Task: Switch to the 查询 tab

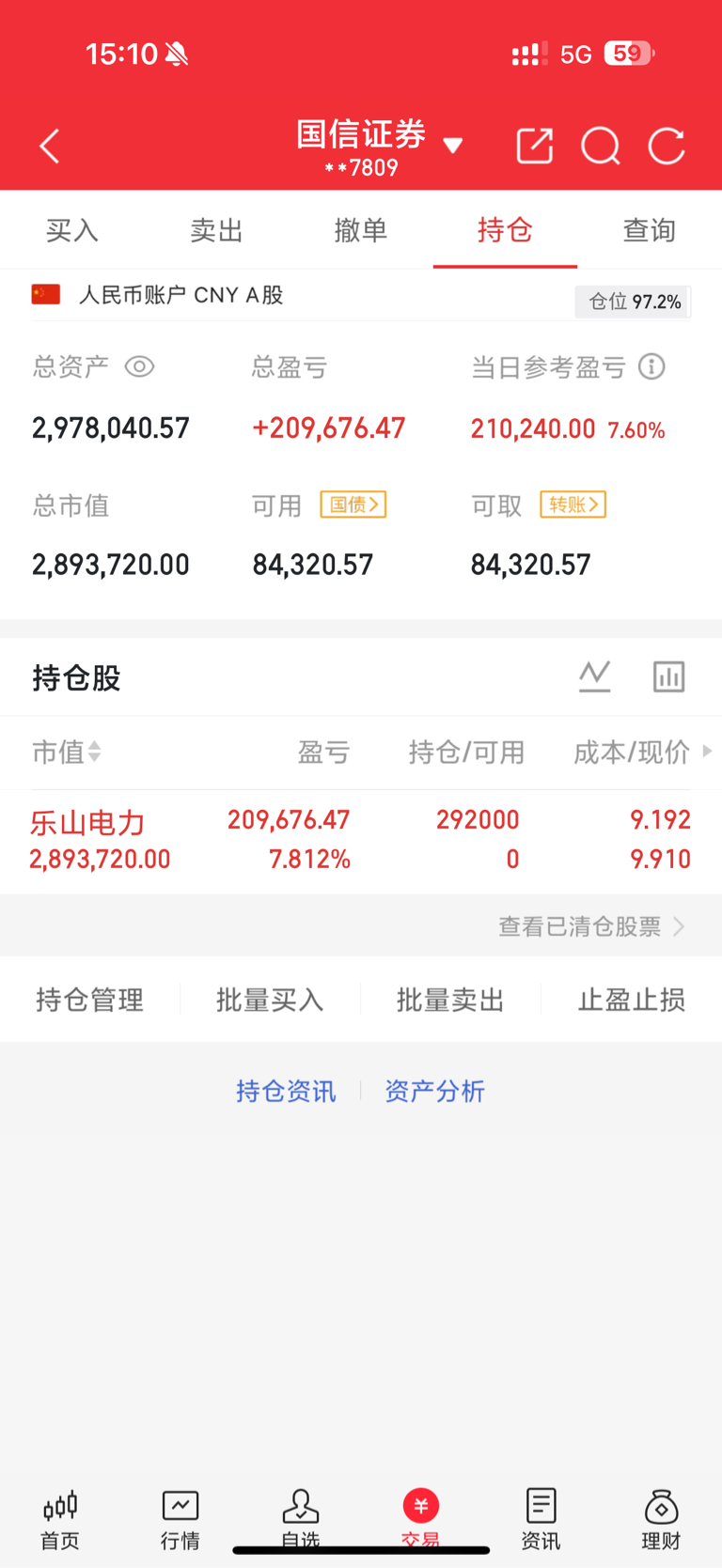Action: pyautogui.click(x=650, y=230)
